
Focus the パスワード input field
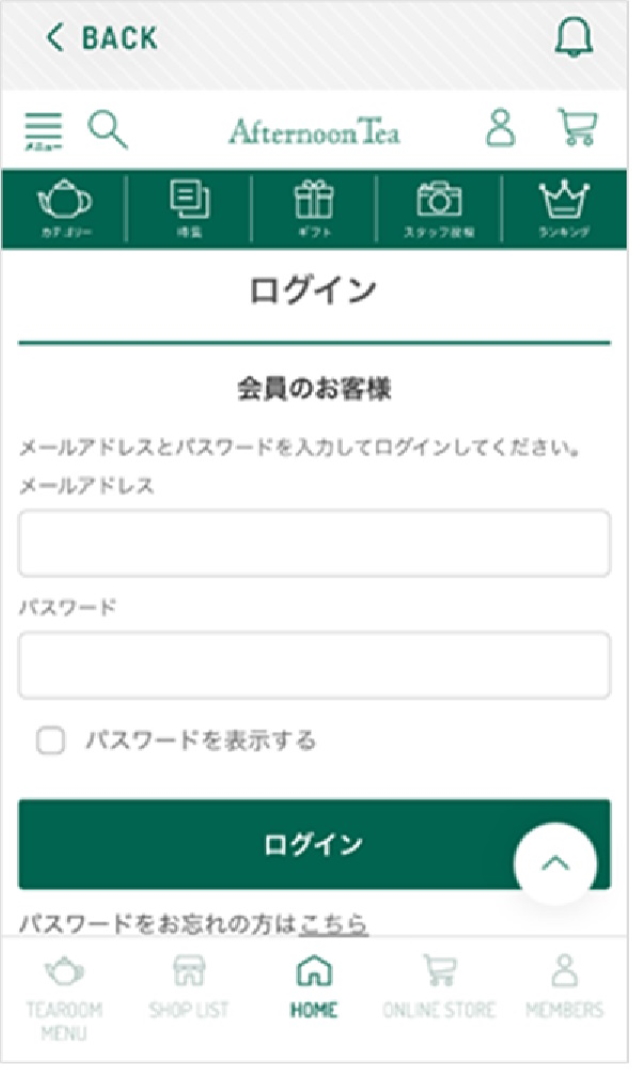(314, 665)
